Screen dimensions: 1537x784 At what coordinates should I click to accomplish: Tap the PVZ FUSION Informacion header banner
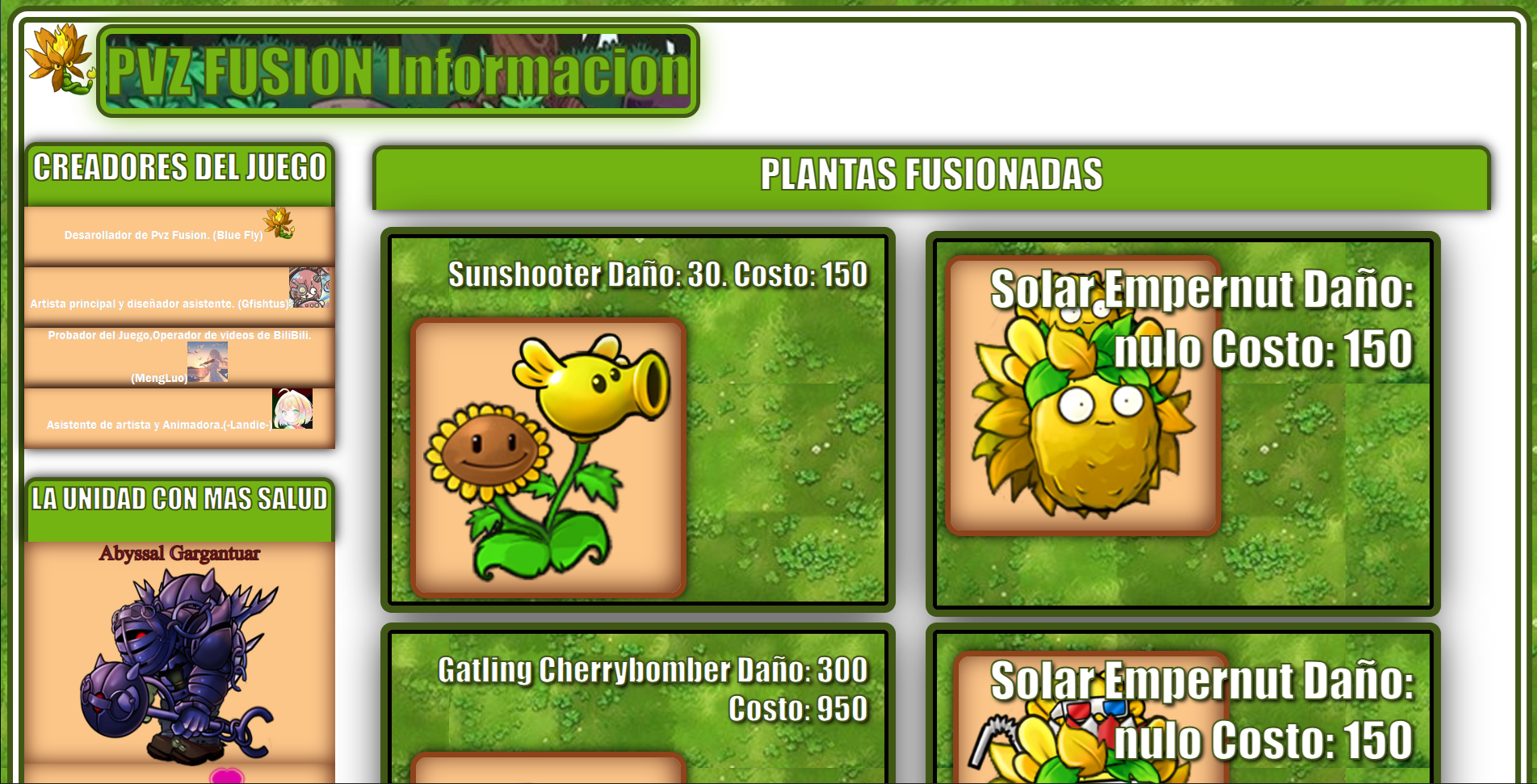(x=397, y=71)
